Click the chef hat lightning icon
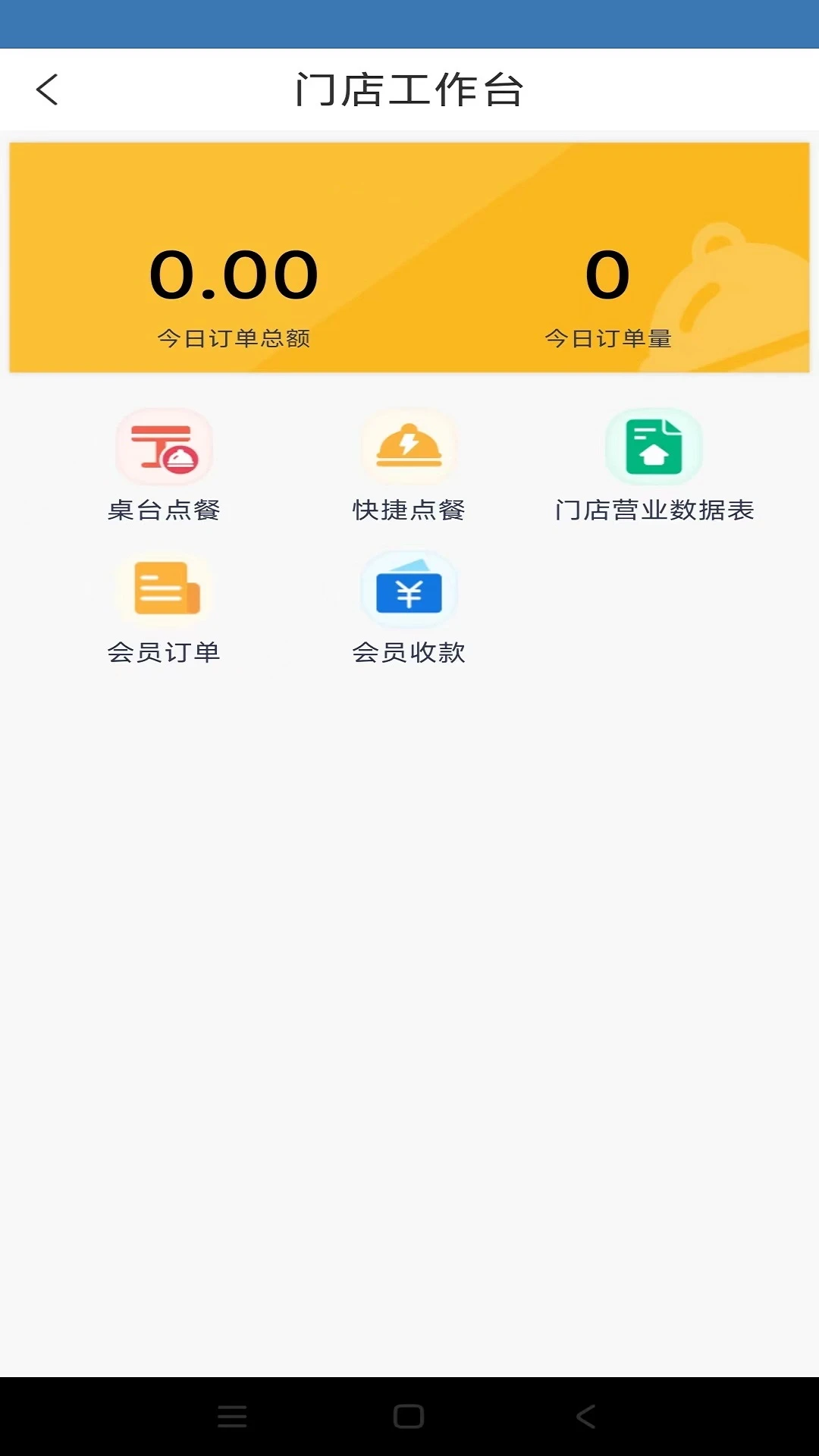The width and height of the screenshot is (819, 1456). pos(409,447)
